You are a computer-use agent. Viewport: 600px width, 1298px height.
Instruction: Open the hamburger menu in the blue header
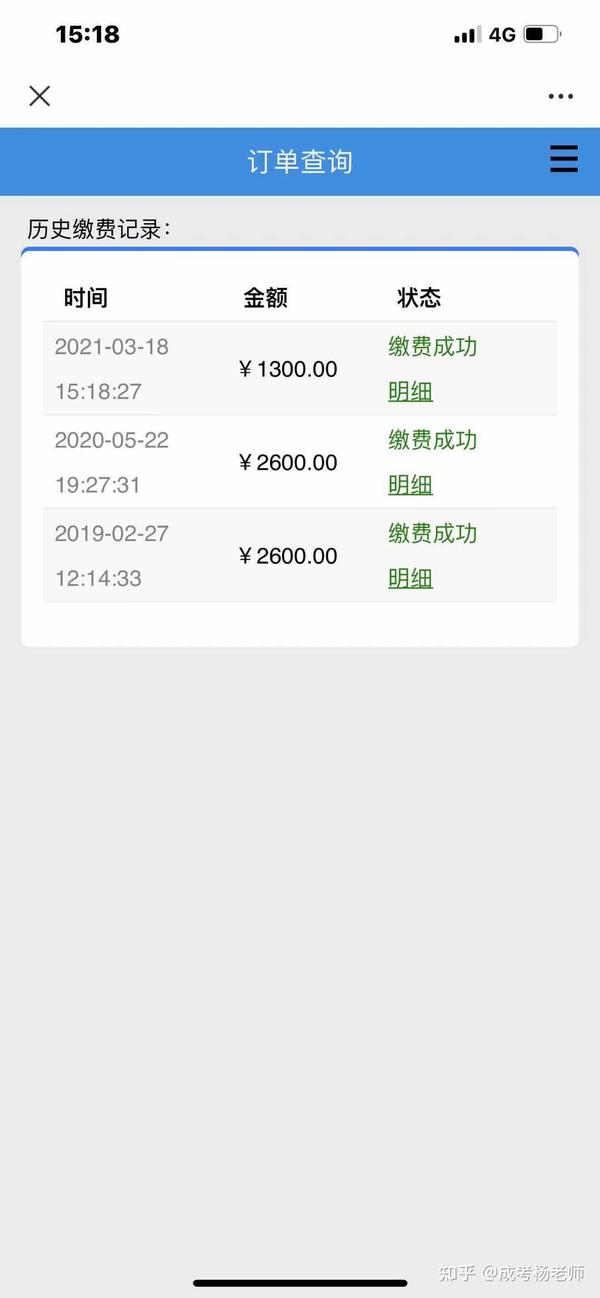[564, 159]
